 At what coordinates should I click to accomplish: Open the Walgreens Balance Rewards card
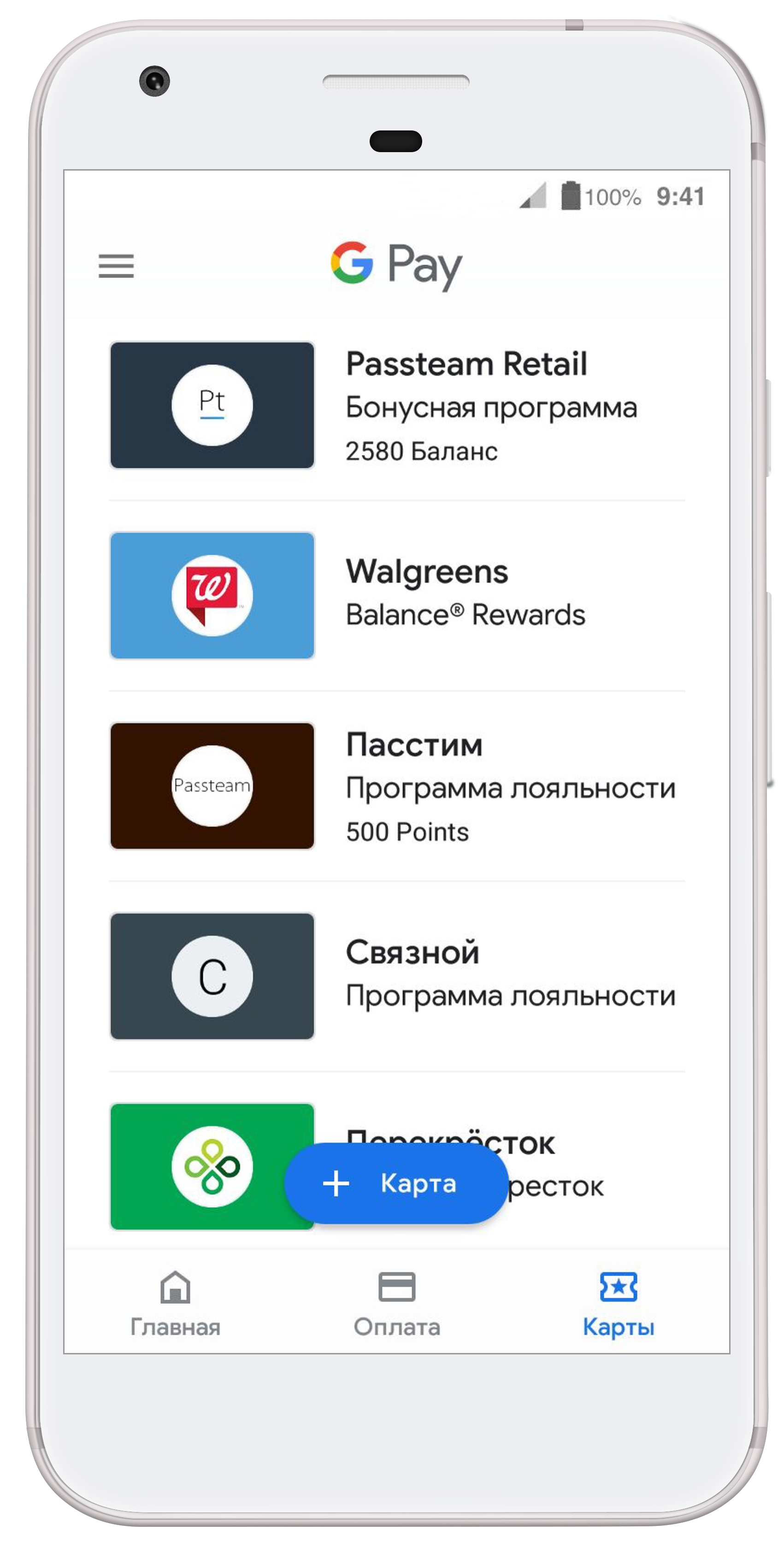coord(396,595)
